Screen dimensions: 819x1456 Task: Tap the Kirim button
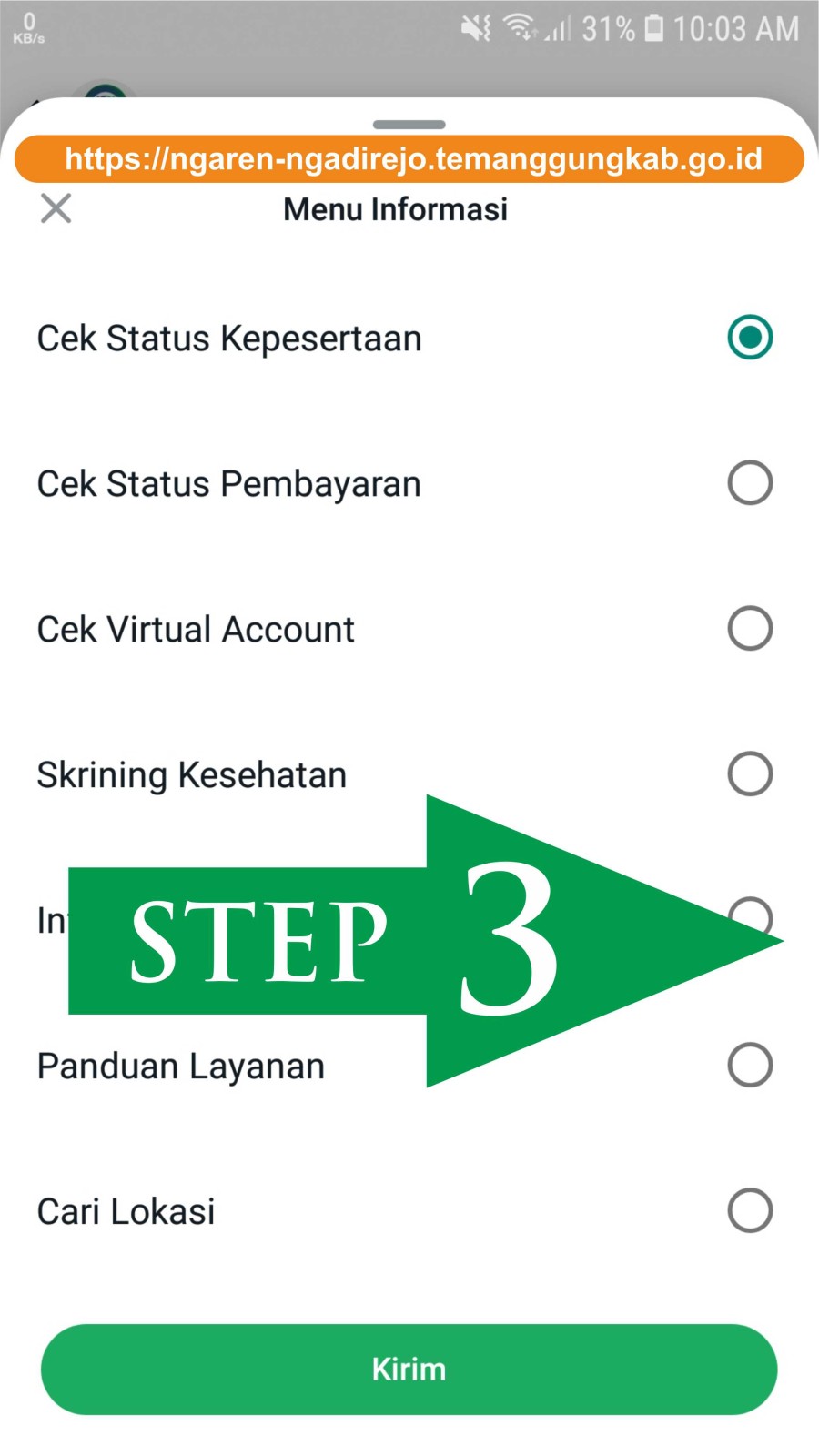(x=409, y=1370)
